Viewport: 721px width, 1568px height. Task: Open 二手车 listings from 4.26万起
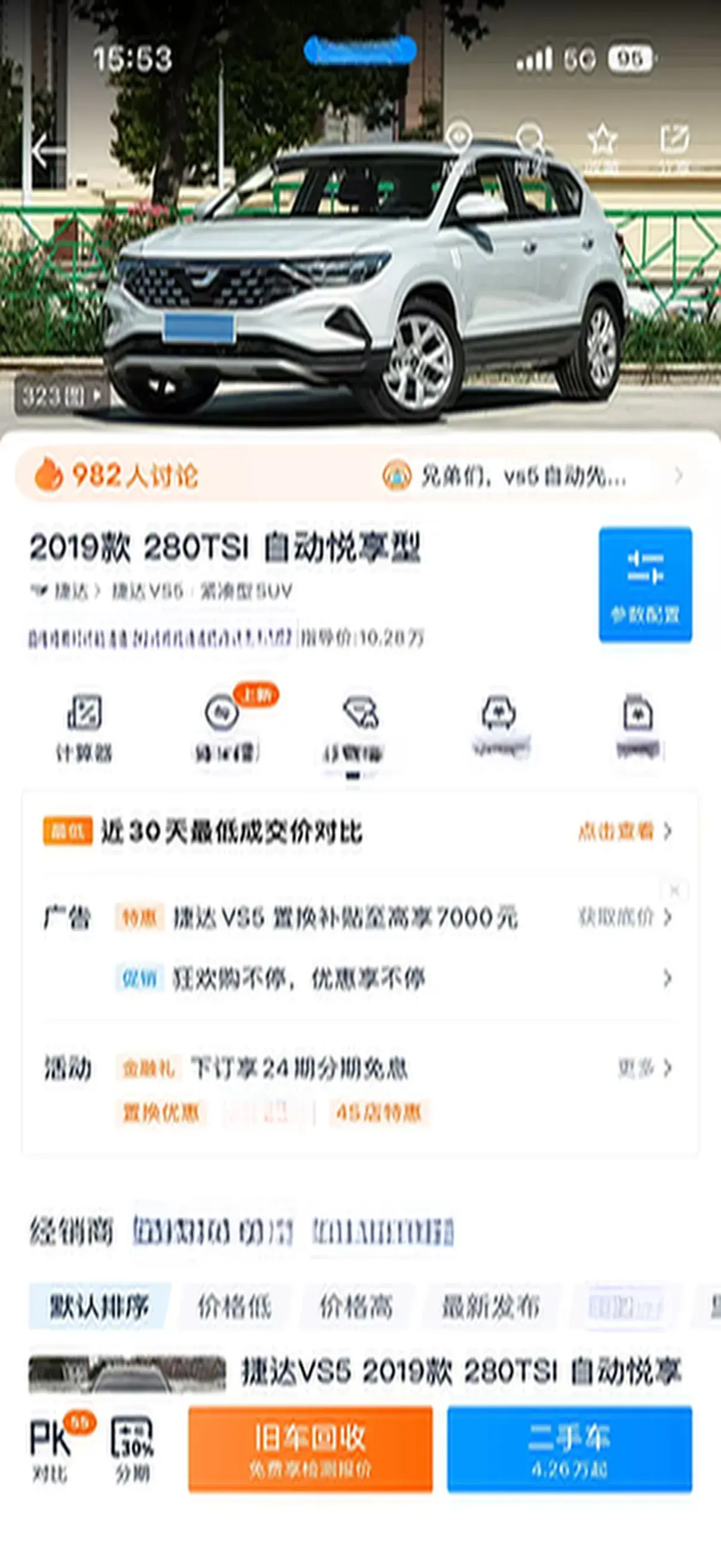coord(569,1448)
